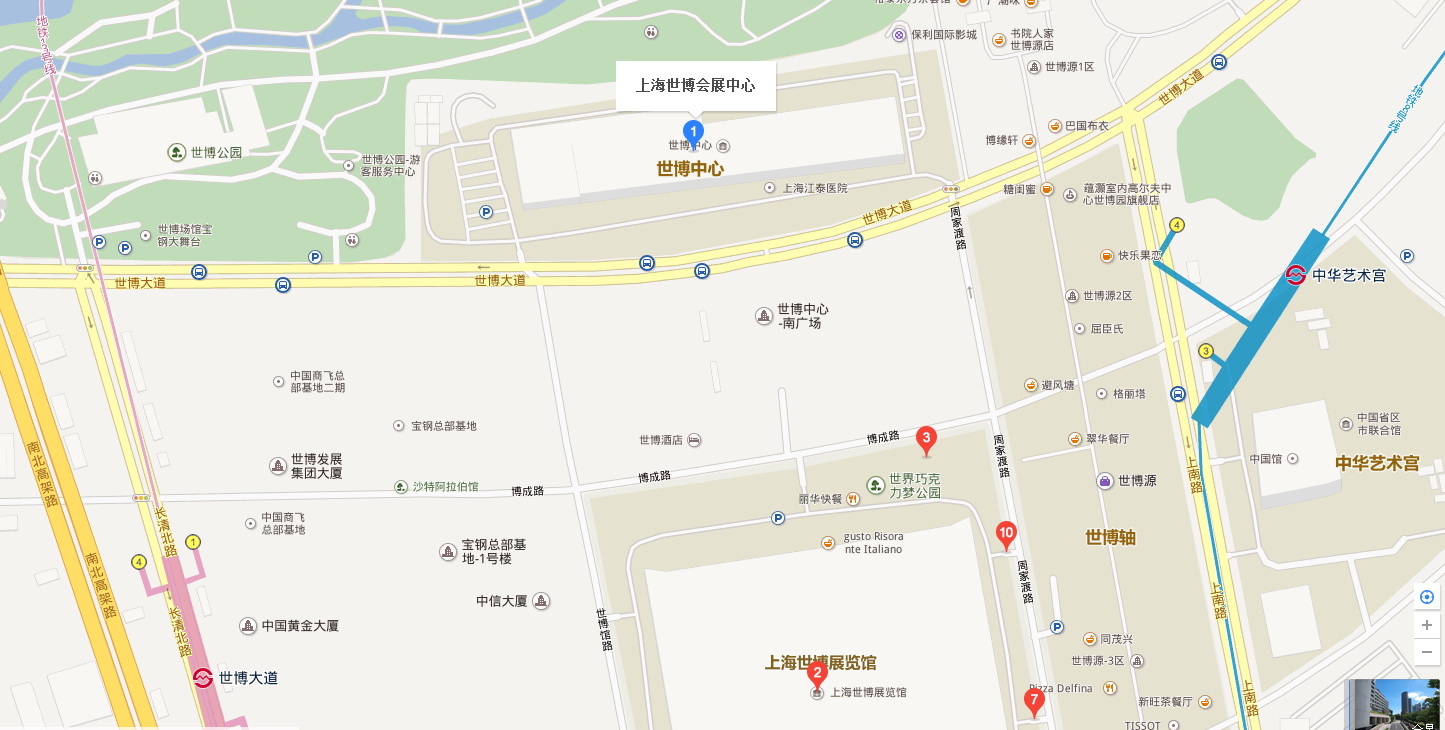Open the street view panorama thumbnail
The height and width of the screenshot is (730, 1445).
1394,704
